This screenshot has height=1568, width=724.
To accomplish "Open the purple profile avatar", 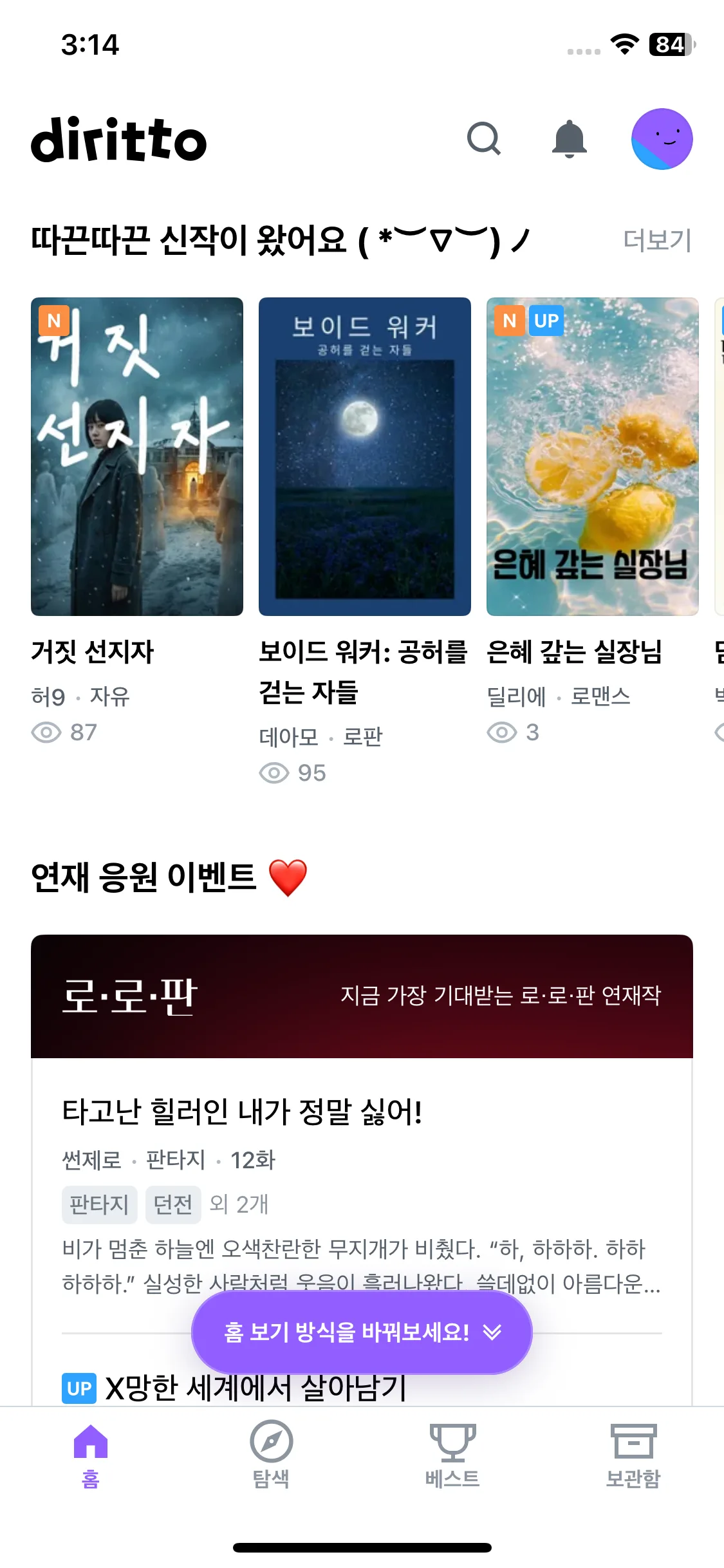I will pos(662,139).
